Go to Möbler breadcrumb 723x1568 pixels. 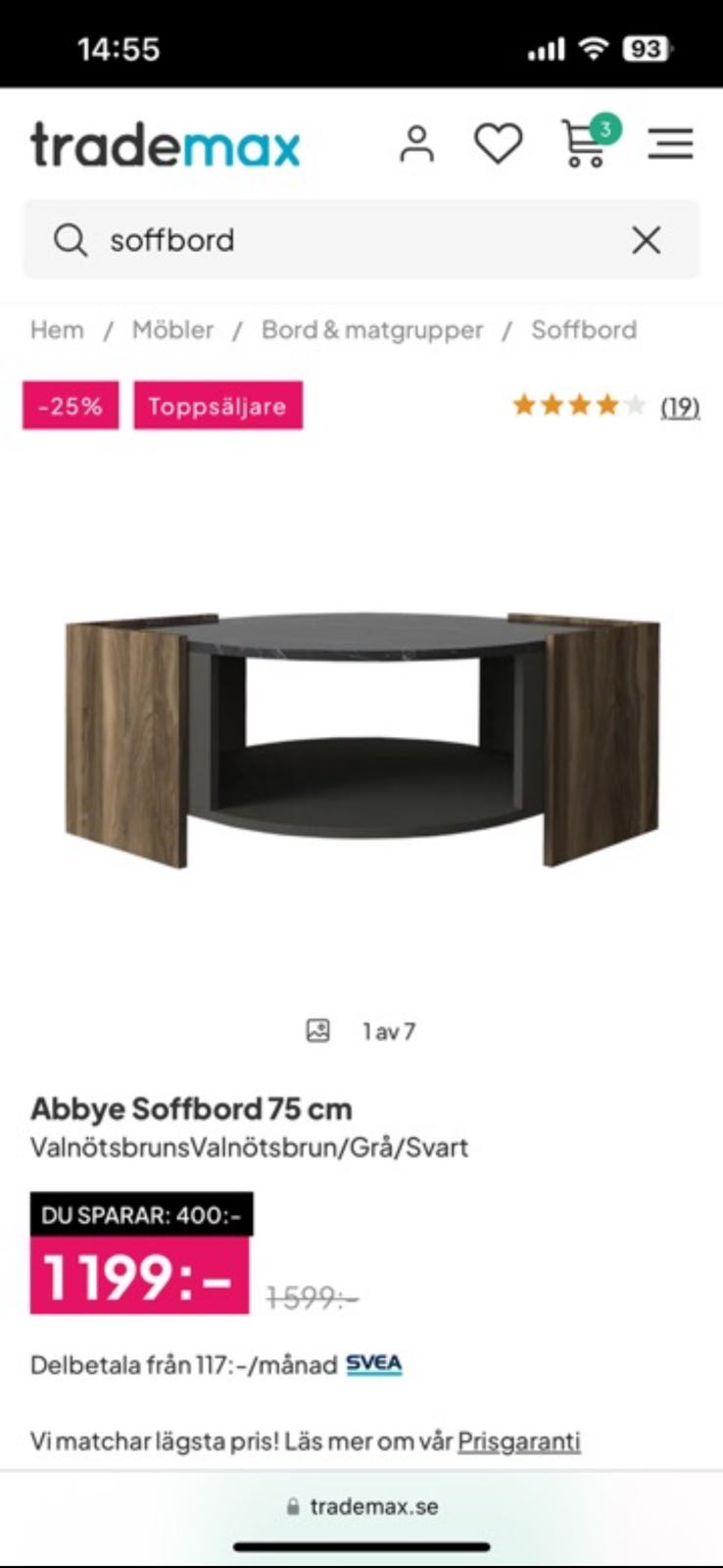[172, 330]
